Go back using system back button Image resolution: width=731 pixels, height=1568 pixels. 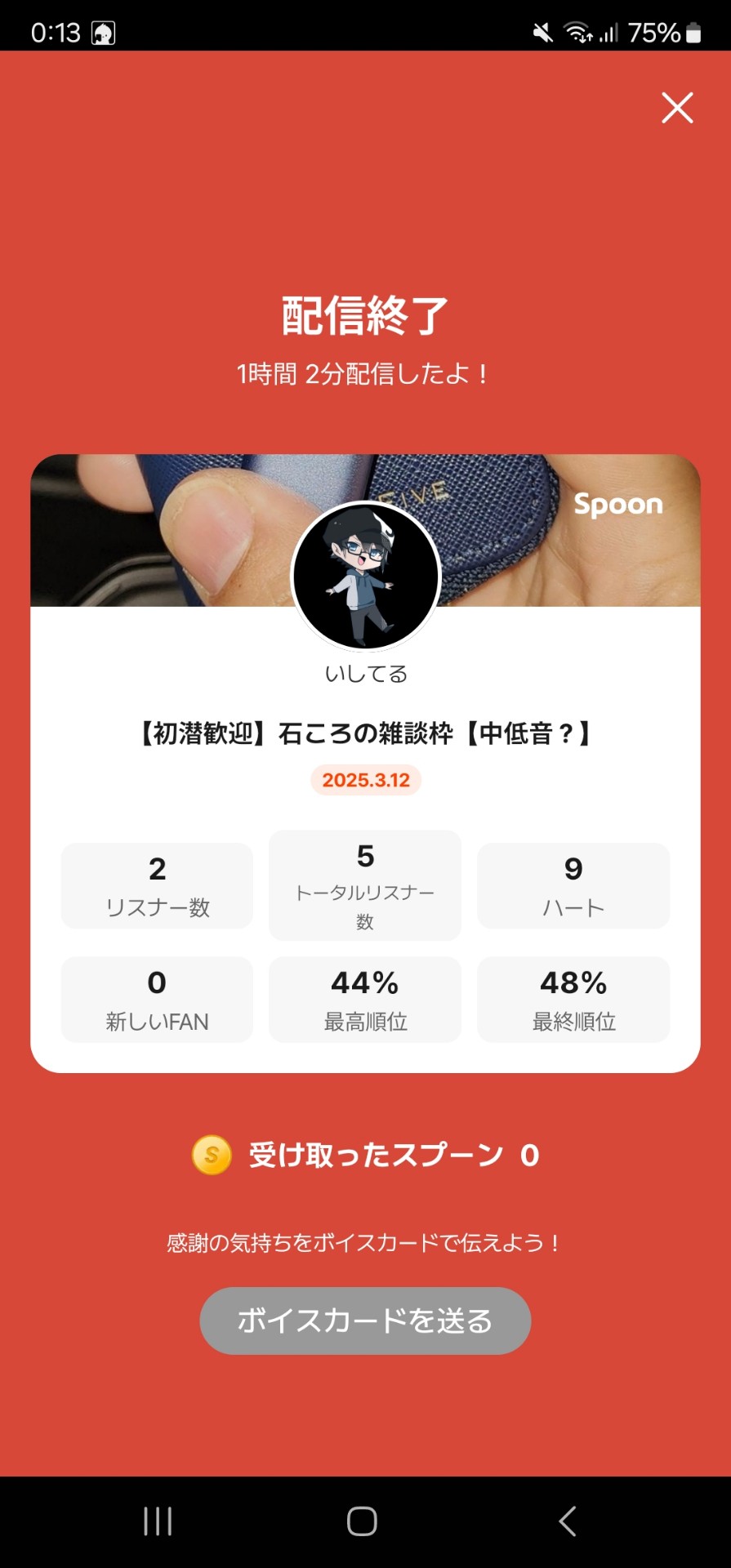tap(568, 1521)
